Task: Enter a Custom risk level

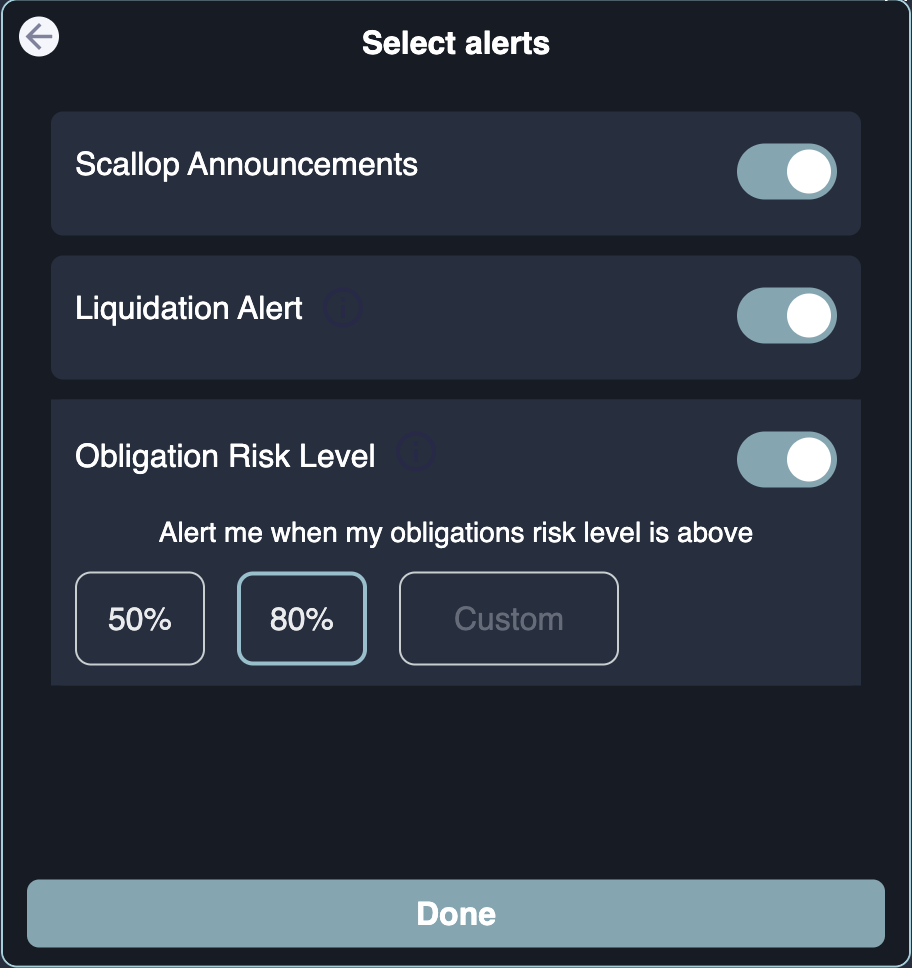Action: pyautogui.click(x=508, y=619)
